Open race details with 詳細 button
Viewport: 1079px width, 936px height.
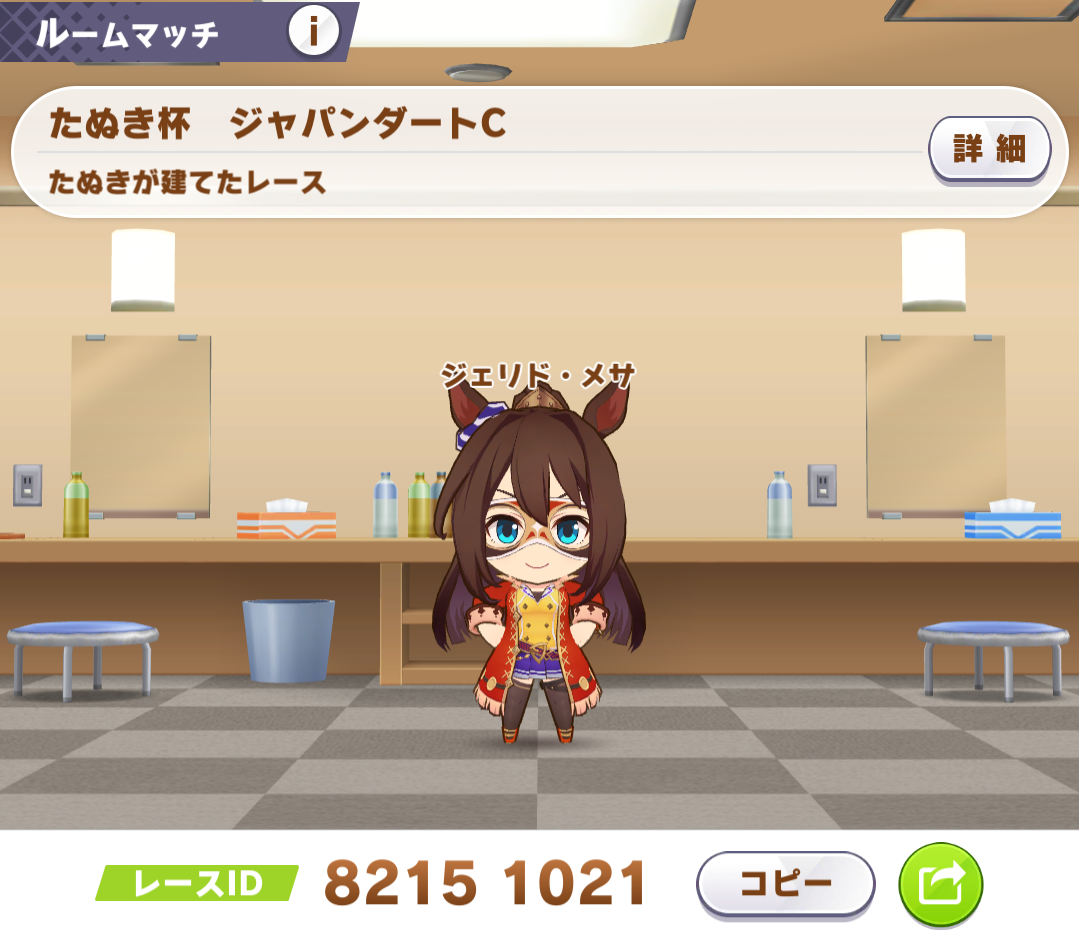click(x=989, y=150)
